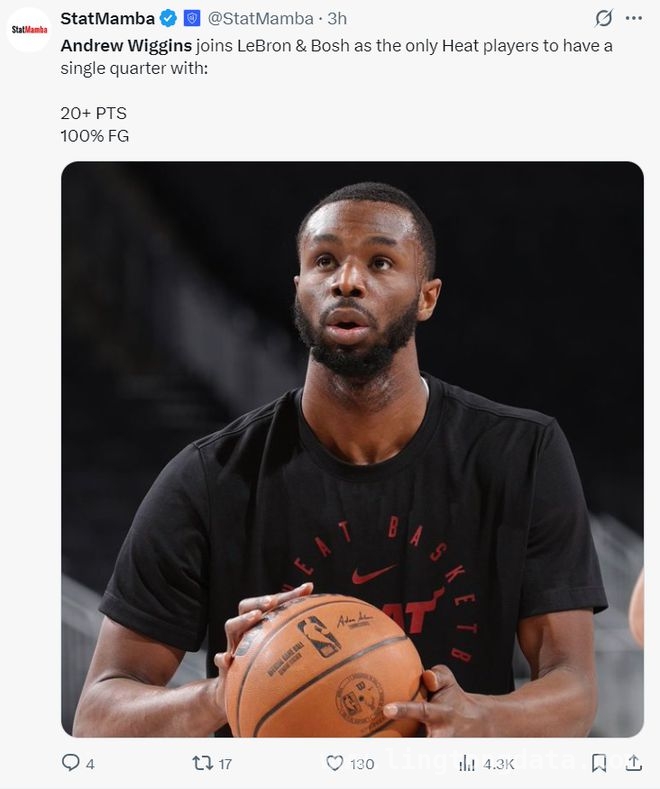The height and width of the screenshot is (789, 660).
Task: Reply to StatMamba's post
Action: click(71, 763)
